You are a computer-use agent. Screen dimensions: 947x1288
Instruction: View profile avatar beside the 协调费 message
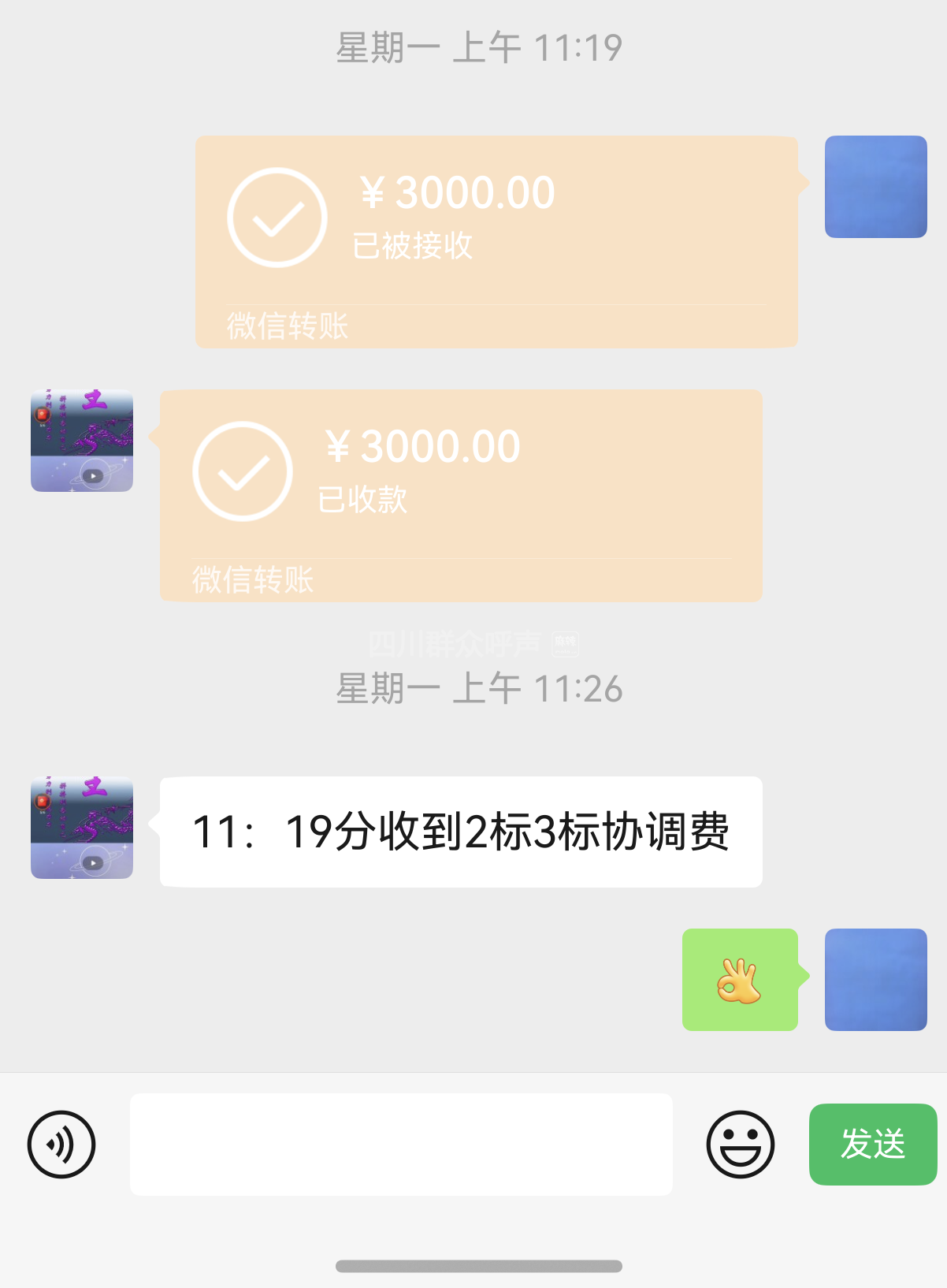coord(82,828)
